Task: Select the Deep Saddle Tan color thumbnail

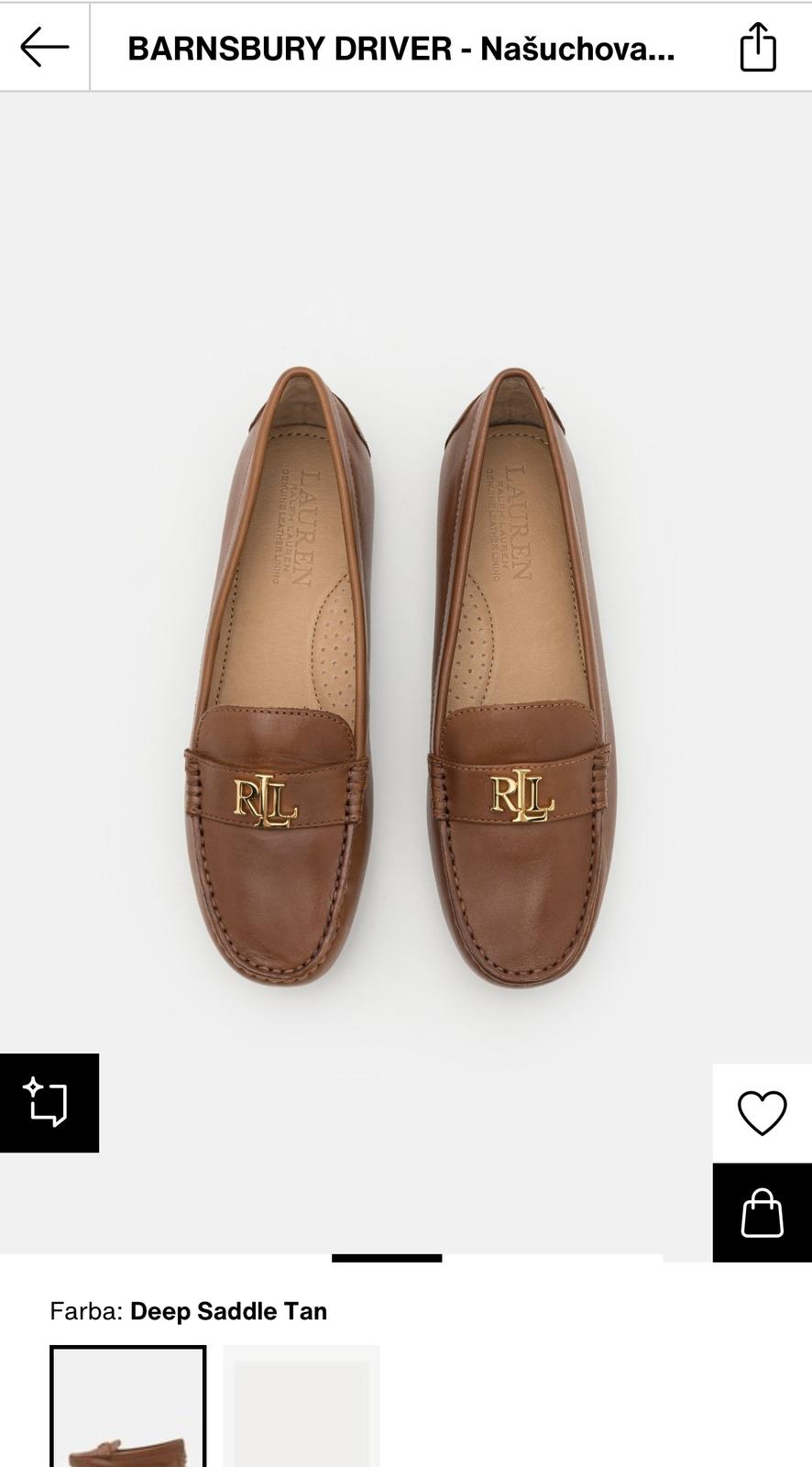Action: 128,1407
